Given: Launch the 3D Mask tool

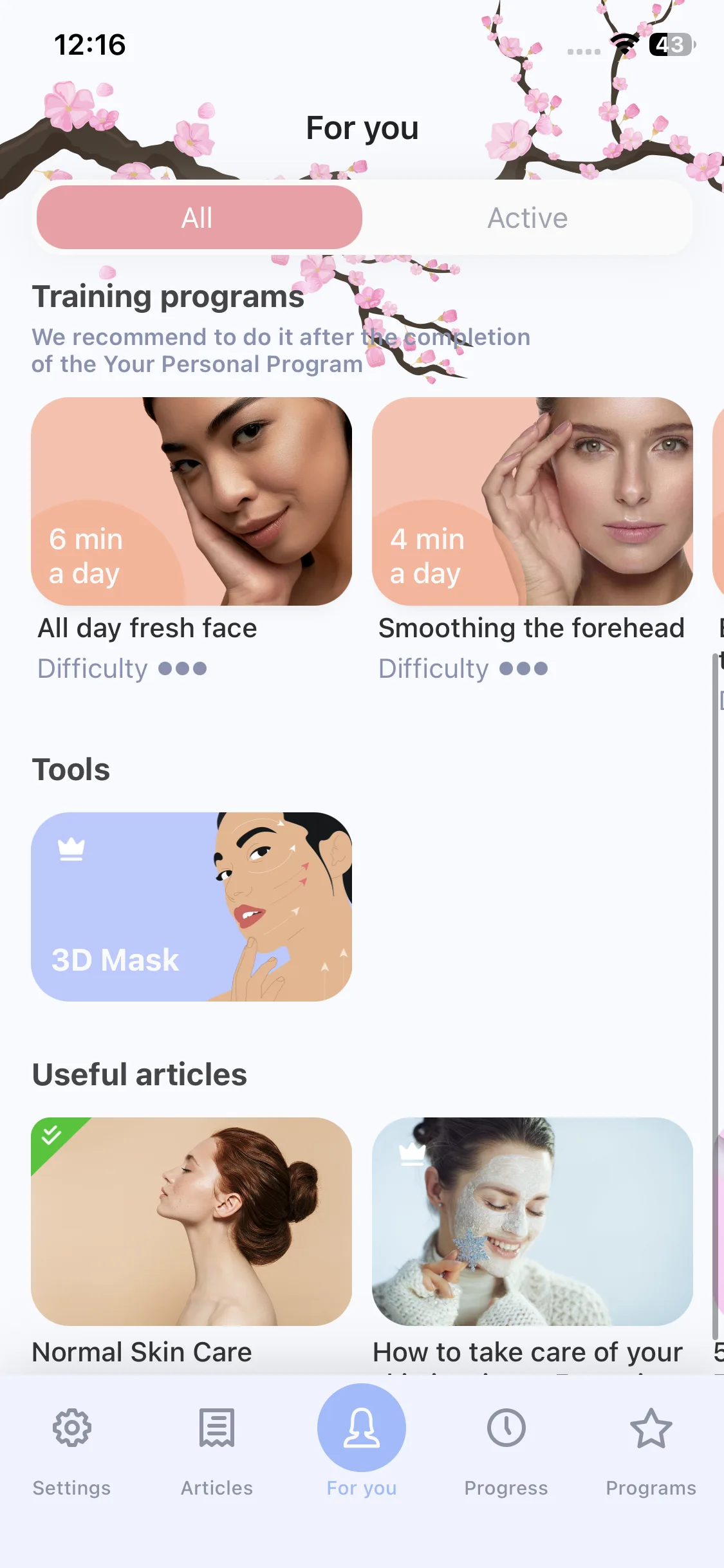Looking at the screenshot, I should click(x=191, y=906).
